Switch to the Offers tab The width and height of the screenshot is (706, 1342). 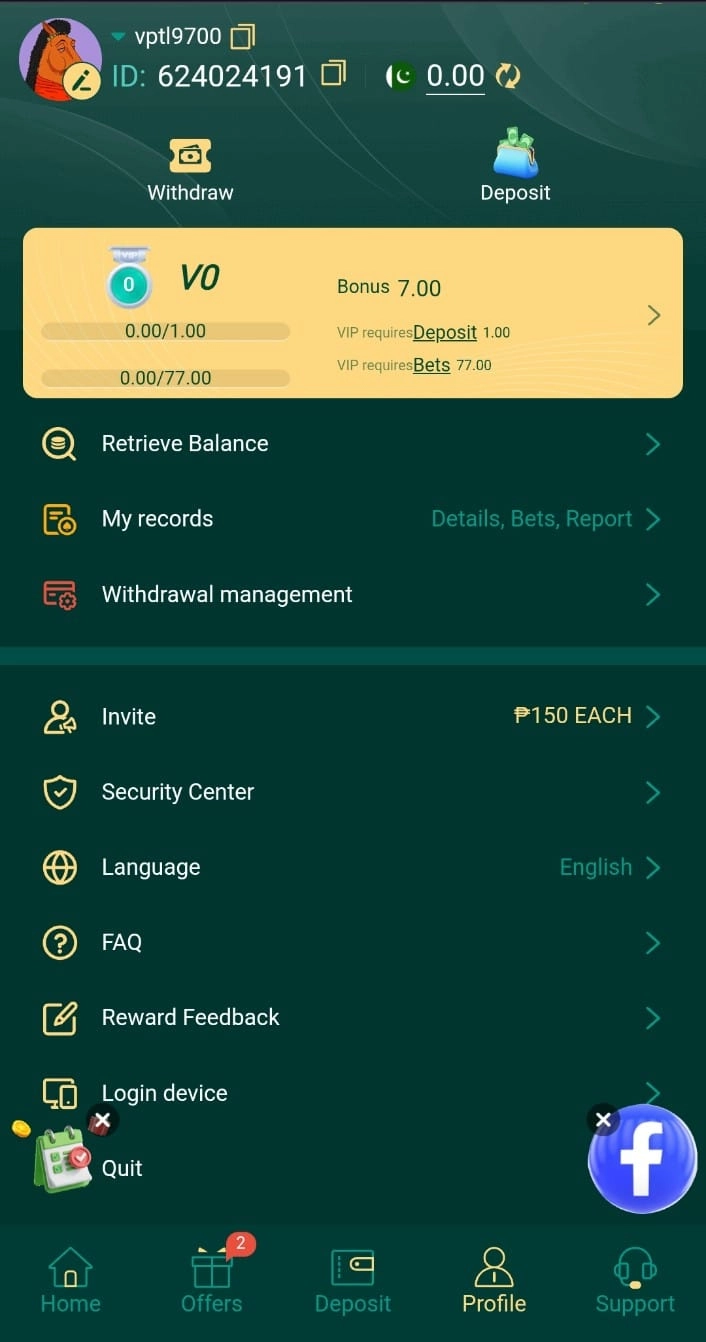(211, 1281)
